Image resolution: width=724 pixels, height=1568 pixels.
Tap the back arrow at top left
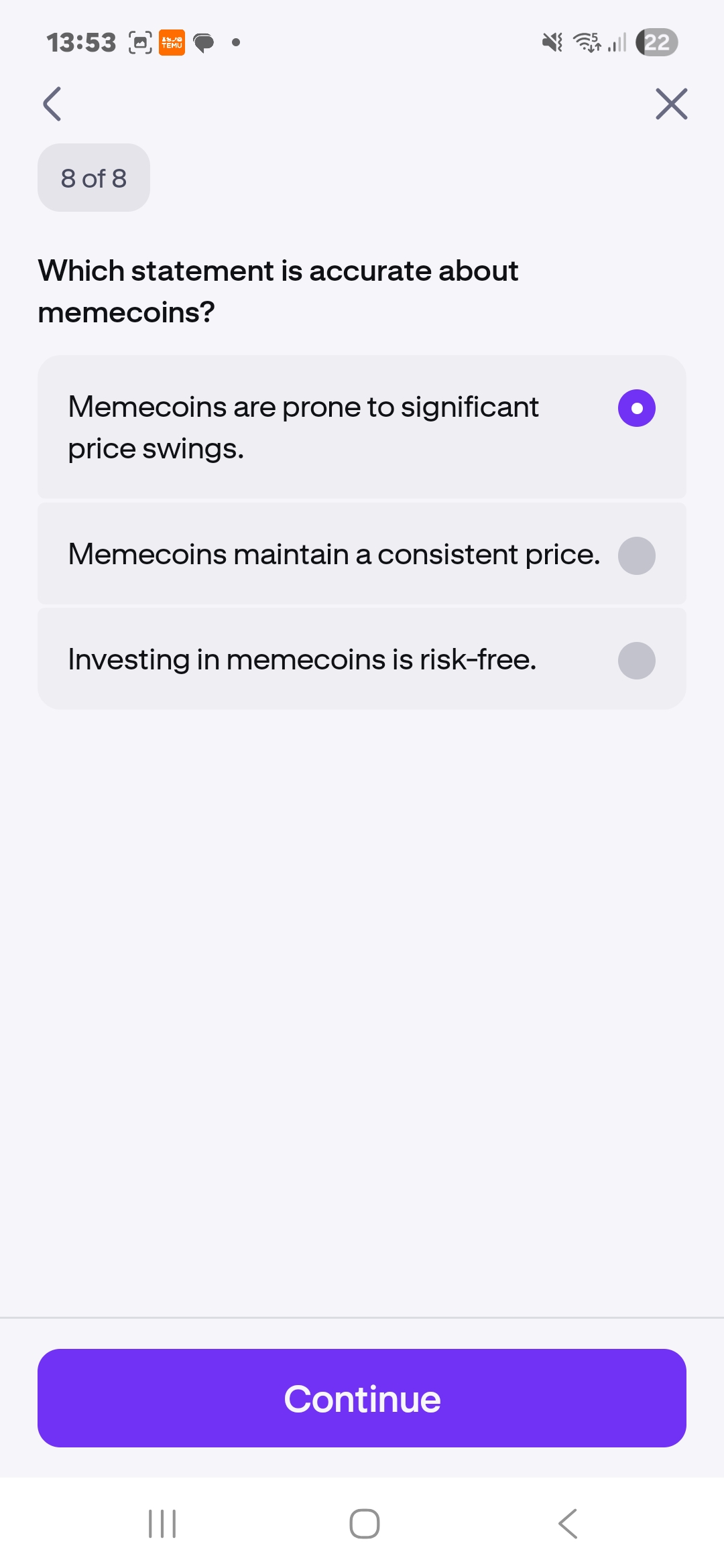51,104
